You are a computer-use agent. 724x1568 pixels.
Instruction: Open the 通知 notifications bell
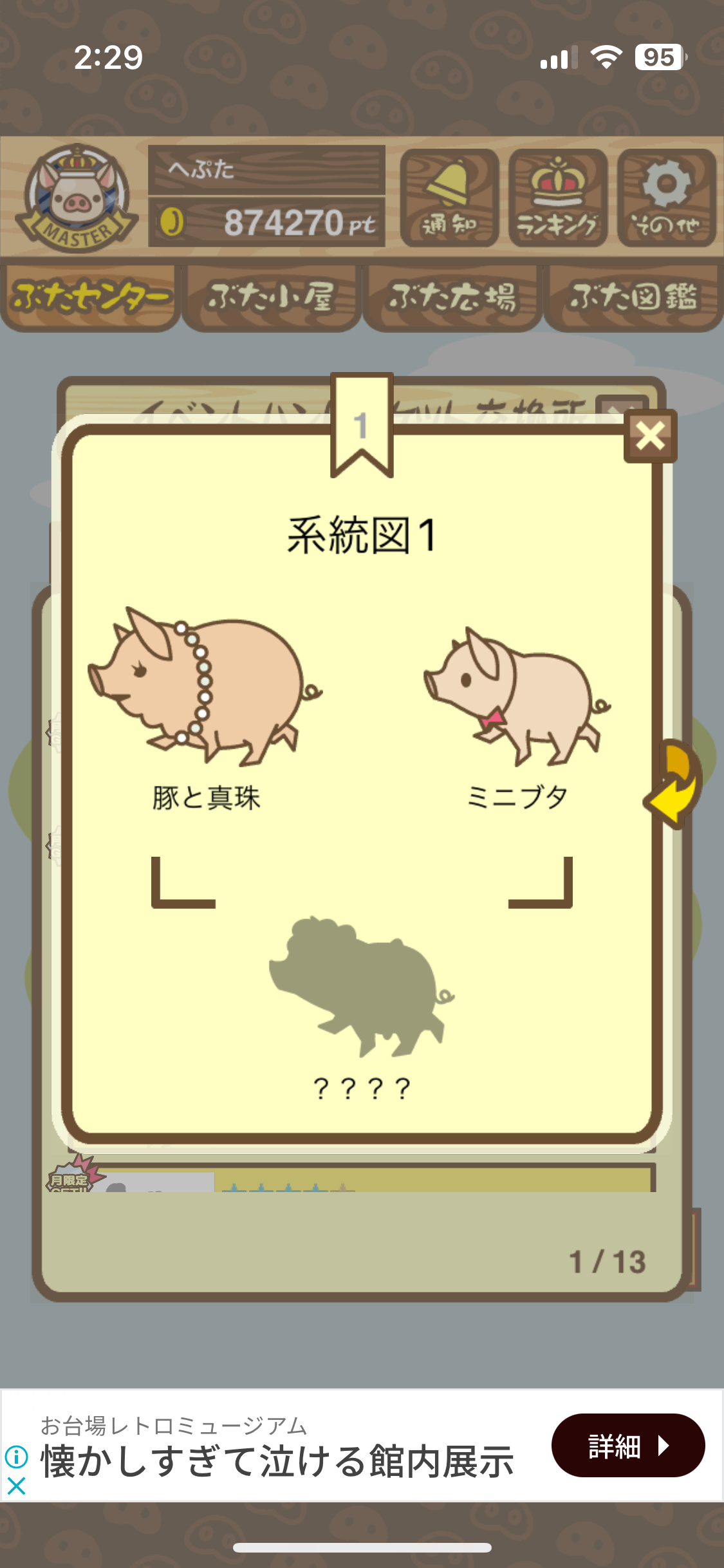pos(449,198)
